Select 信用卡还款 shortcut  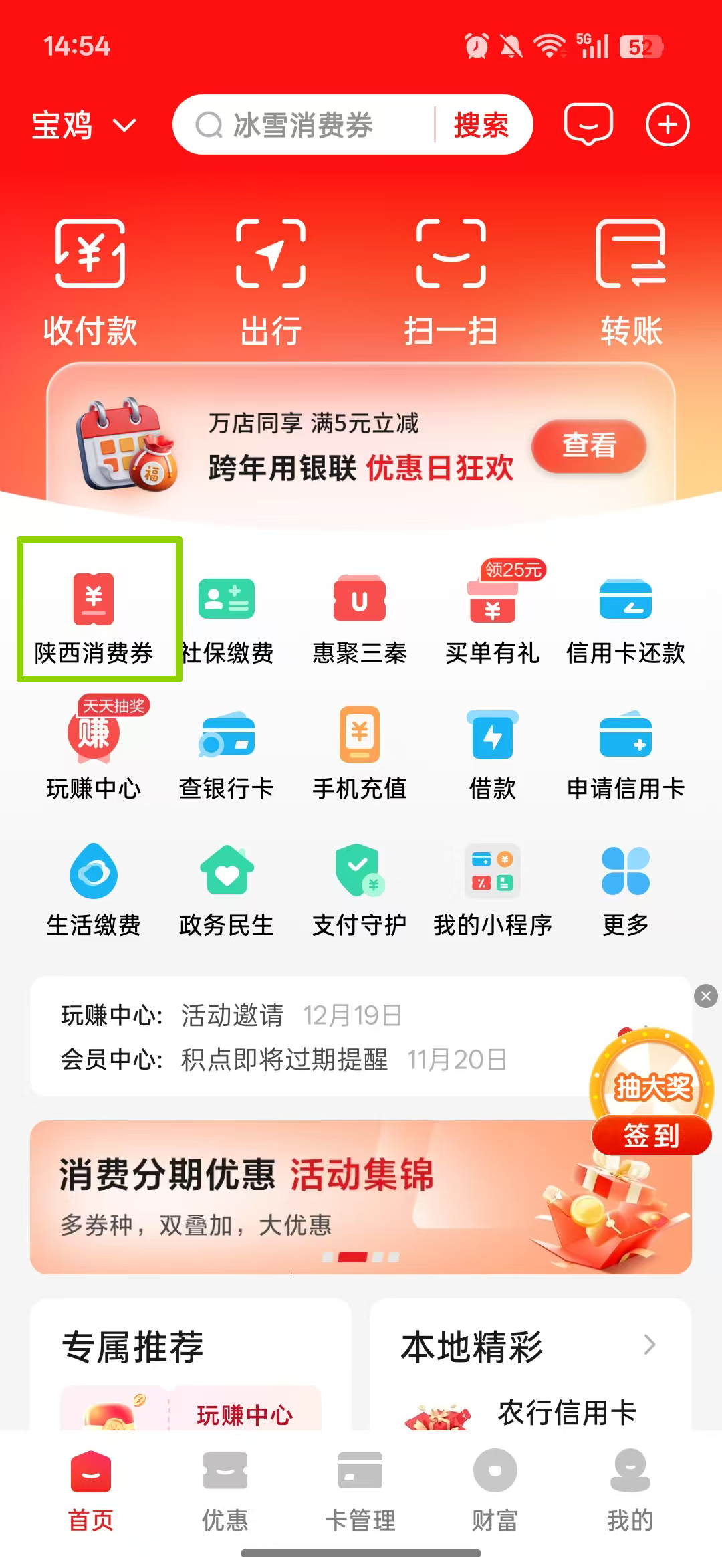tap(625, 617)
